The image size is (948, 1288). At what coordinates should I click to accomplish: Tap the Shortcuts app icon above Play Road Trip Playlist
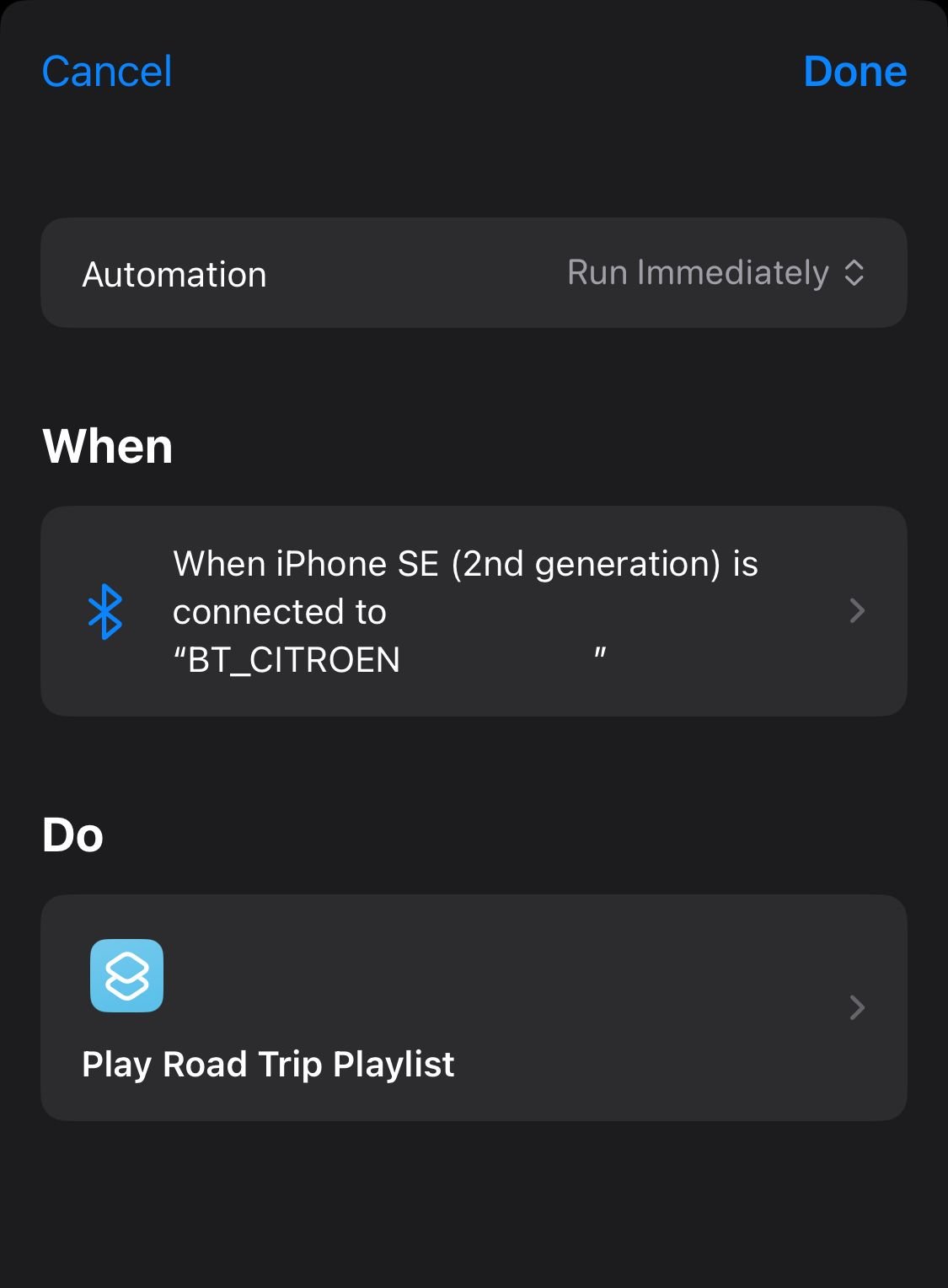[x=126, y=977]
